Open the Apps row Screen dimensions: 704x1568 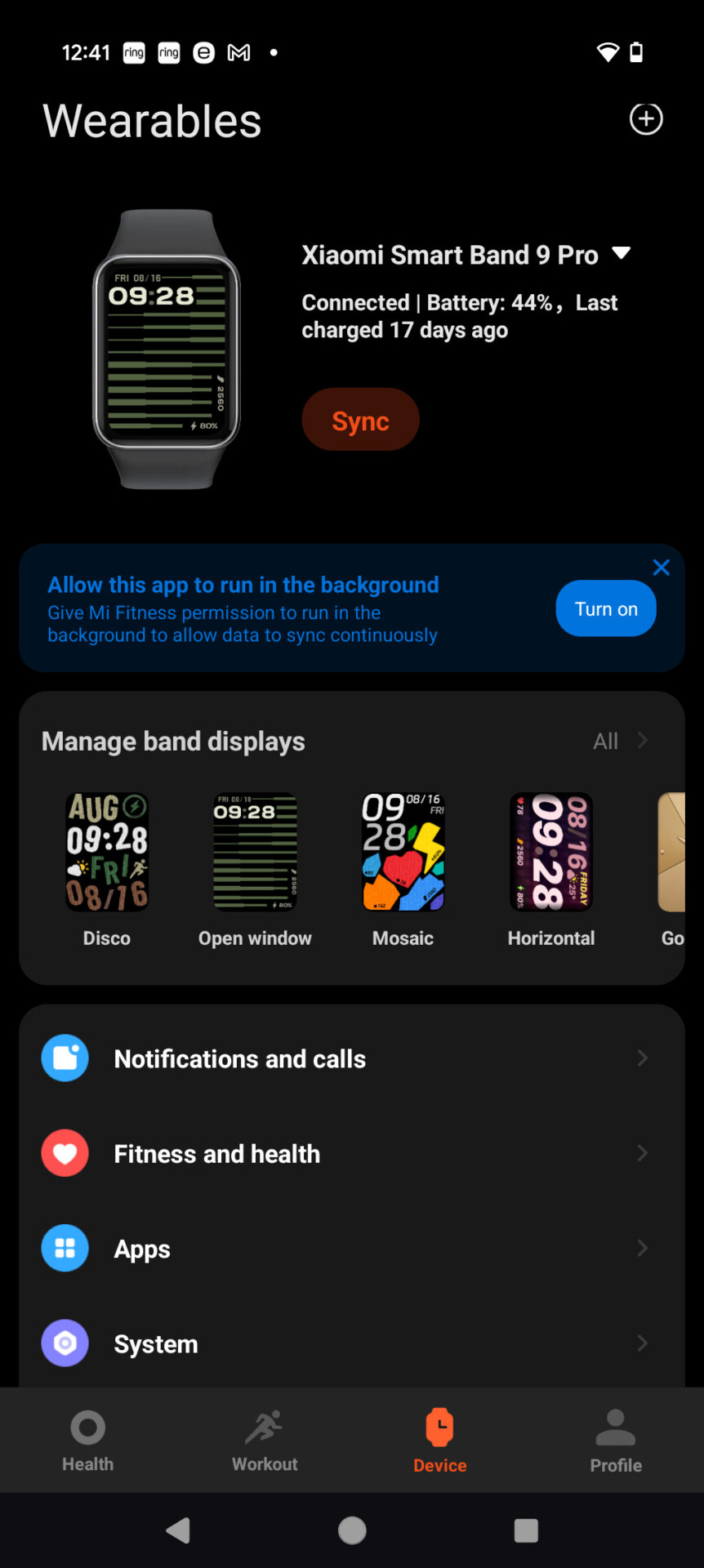click(352, 1249)
